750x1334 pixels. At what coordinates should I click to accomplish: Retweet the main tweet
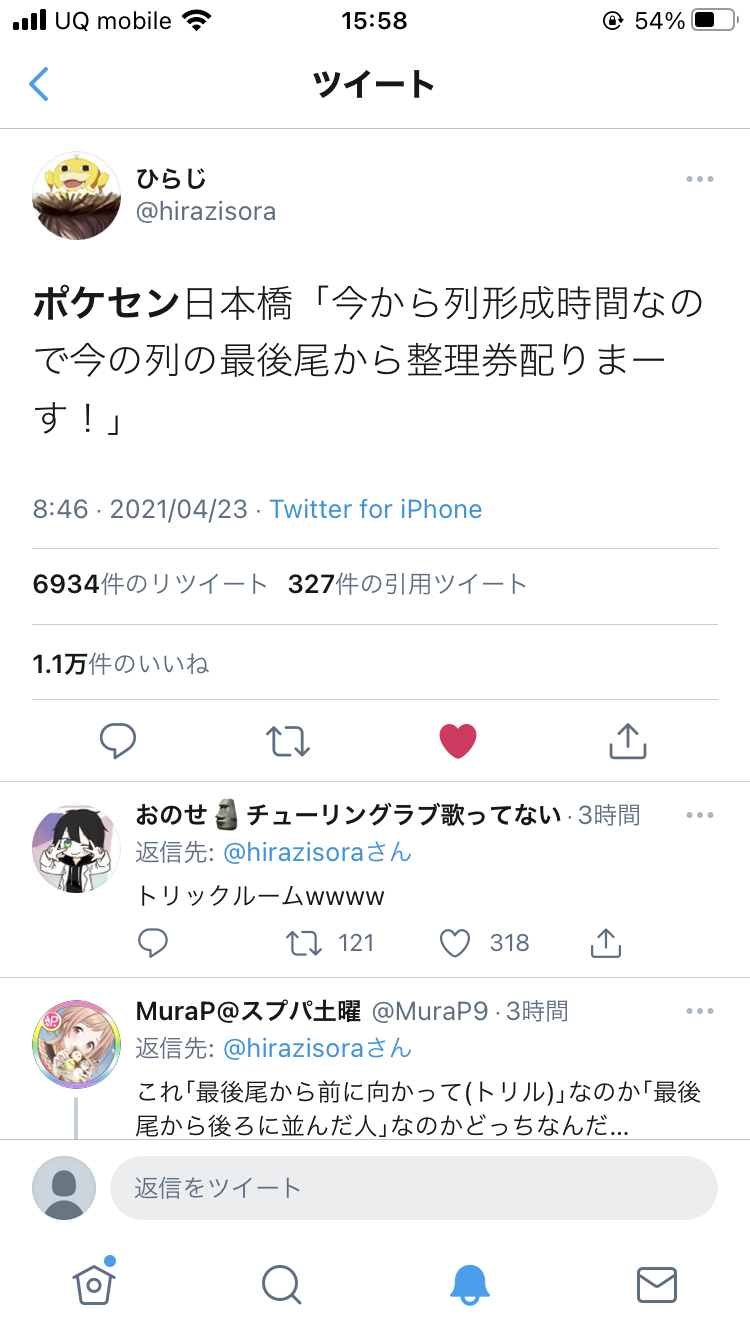[x=288, y=741]
